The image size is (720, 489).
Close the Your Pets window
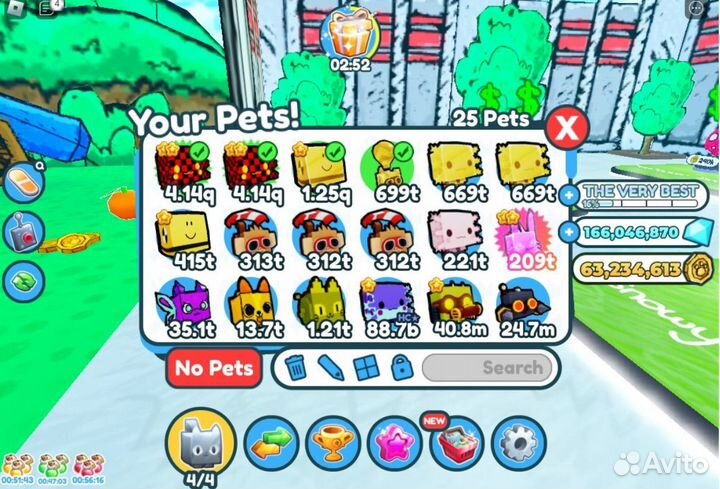[x=567, y=129]
